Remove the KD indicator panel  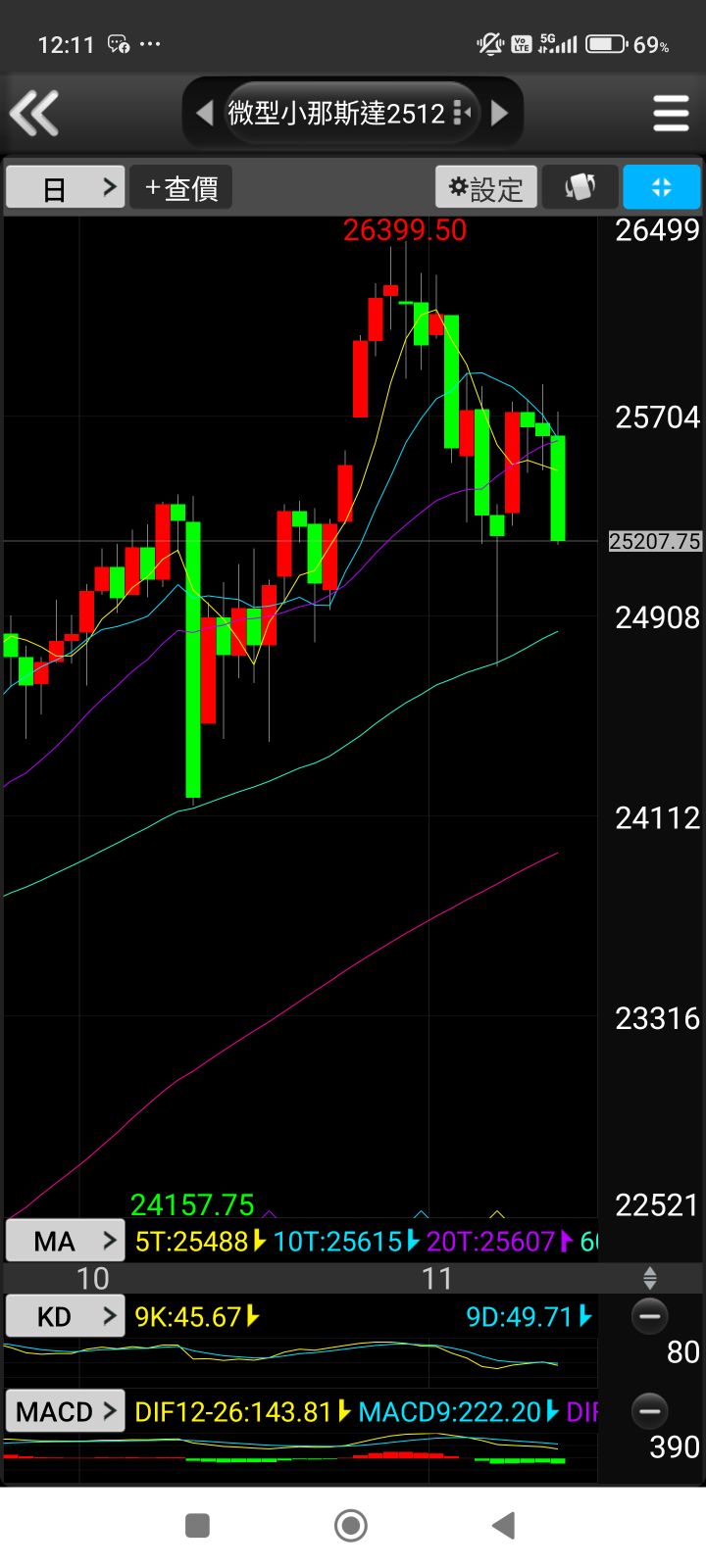(649, 1316)
